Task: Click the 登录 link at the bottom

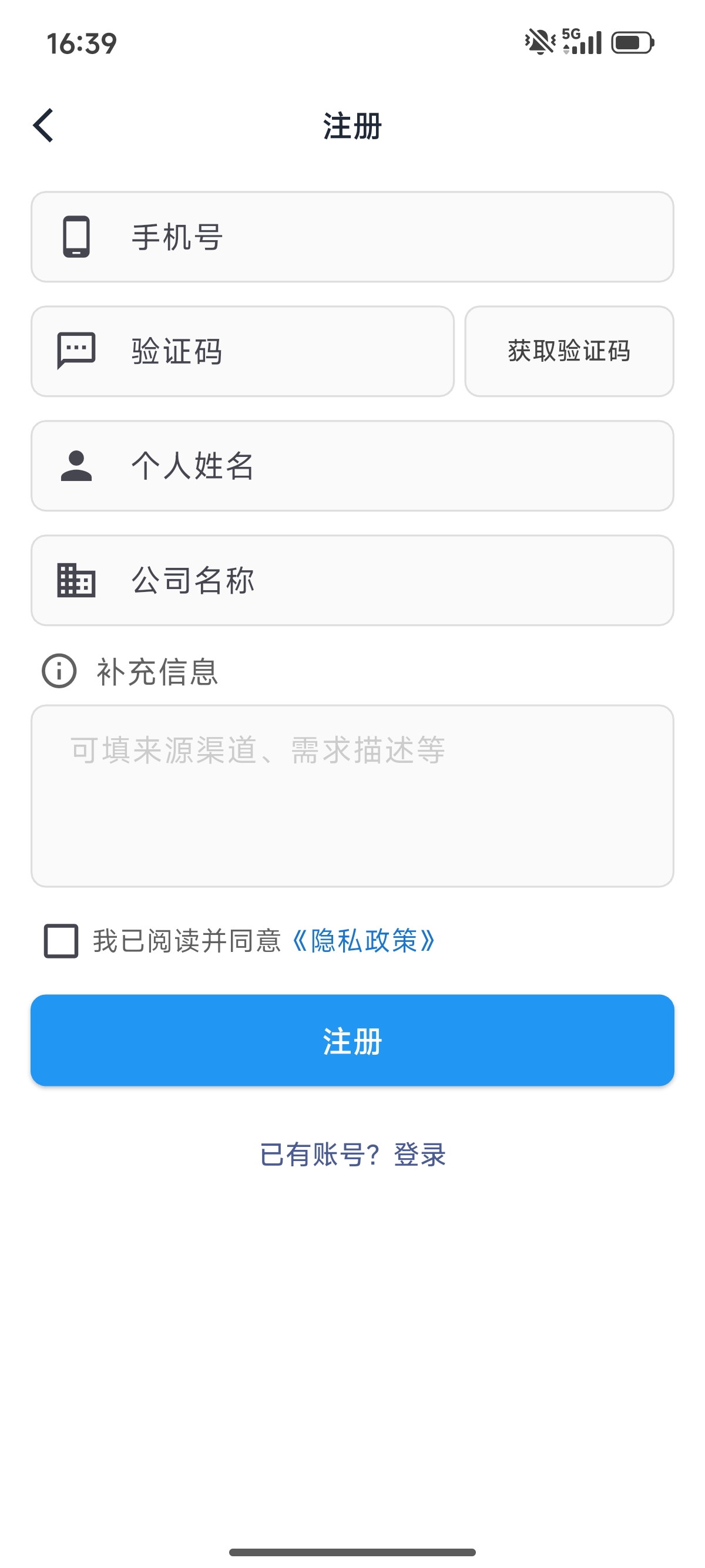Action: click(x=421, y=1152)
